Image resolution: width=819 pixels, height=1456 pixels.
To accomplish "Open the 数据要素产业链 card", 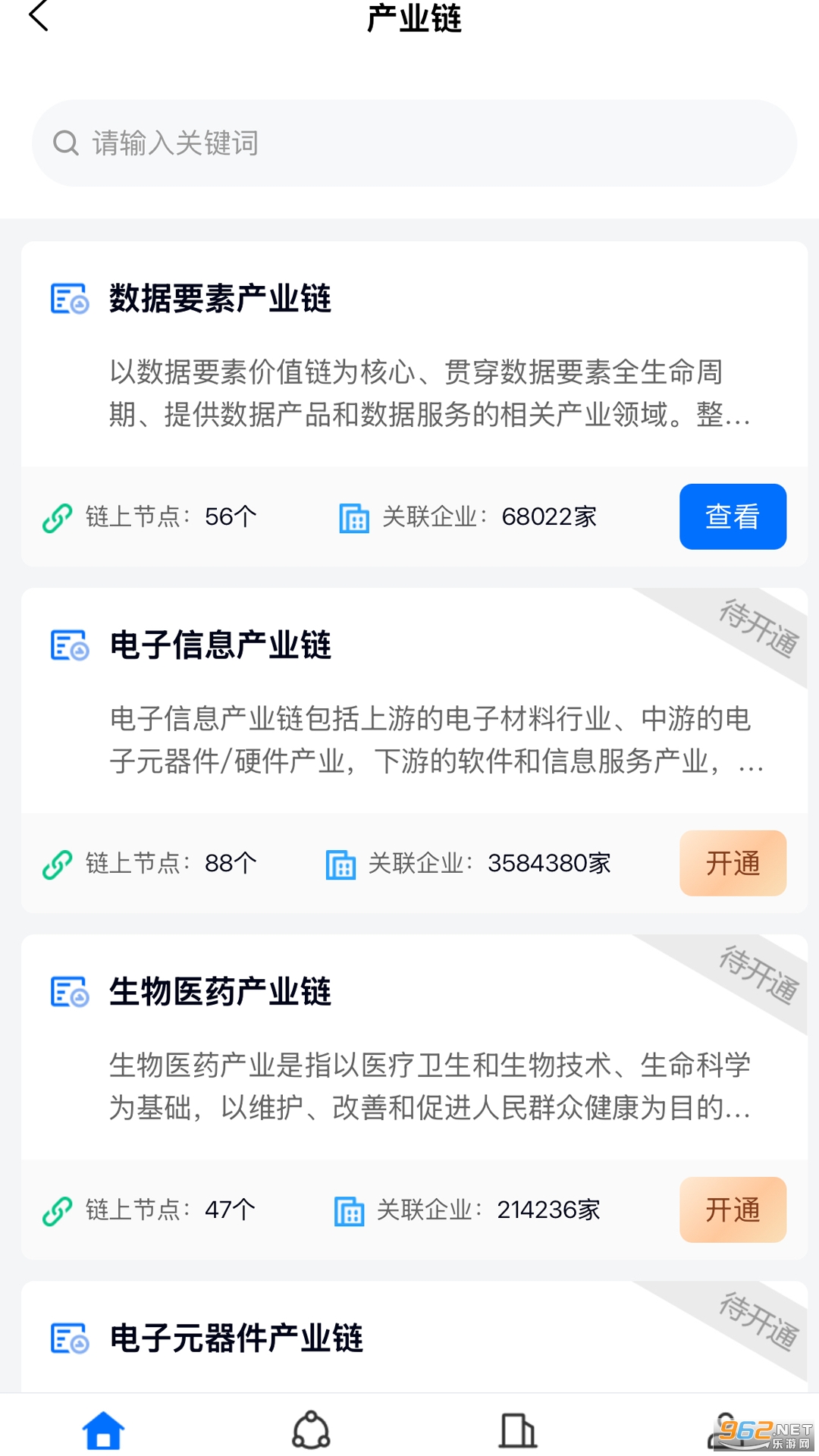I will (x=414, y=403).
